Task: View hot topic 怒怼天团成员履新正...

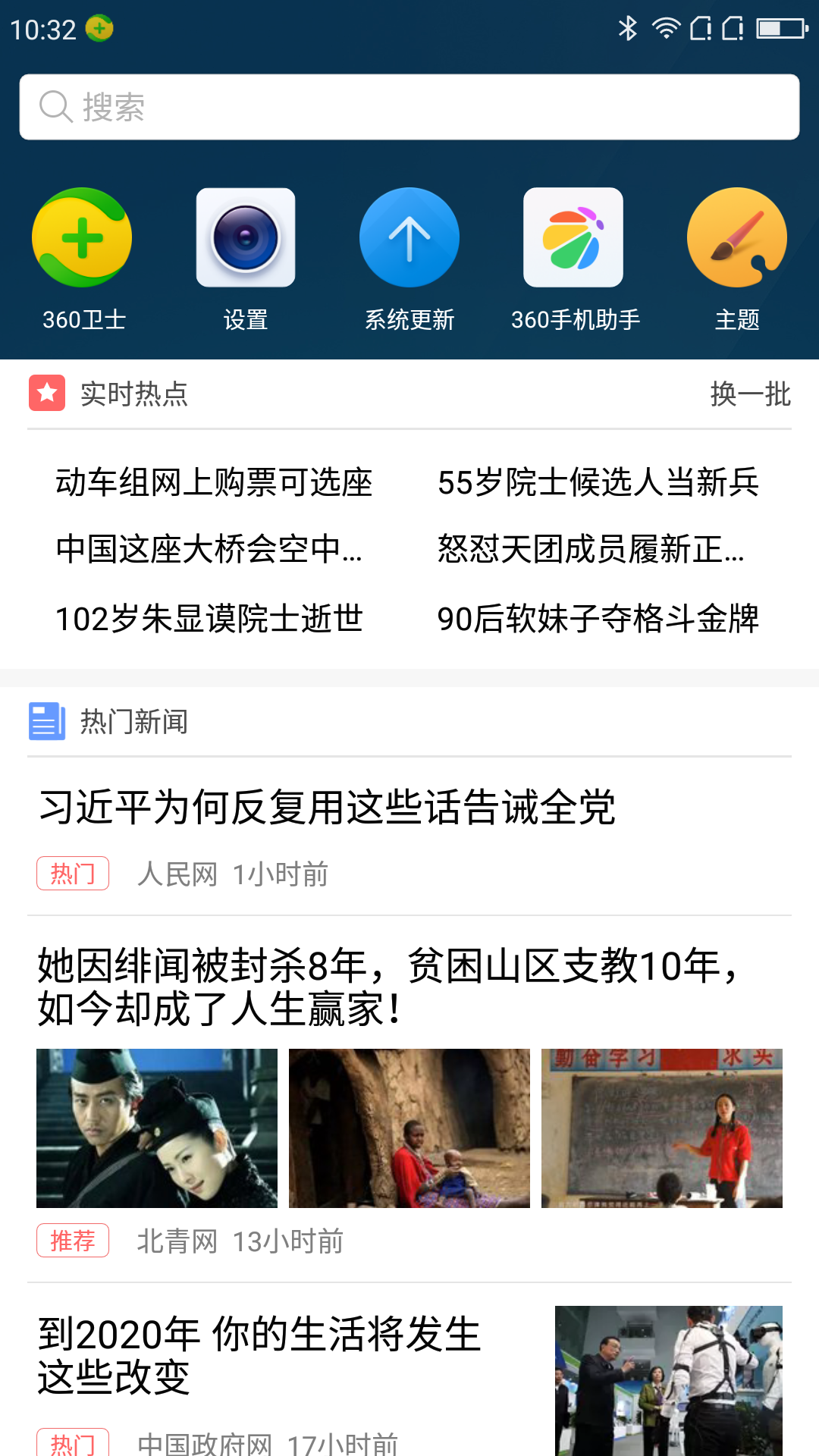Action: [591, 550]
